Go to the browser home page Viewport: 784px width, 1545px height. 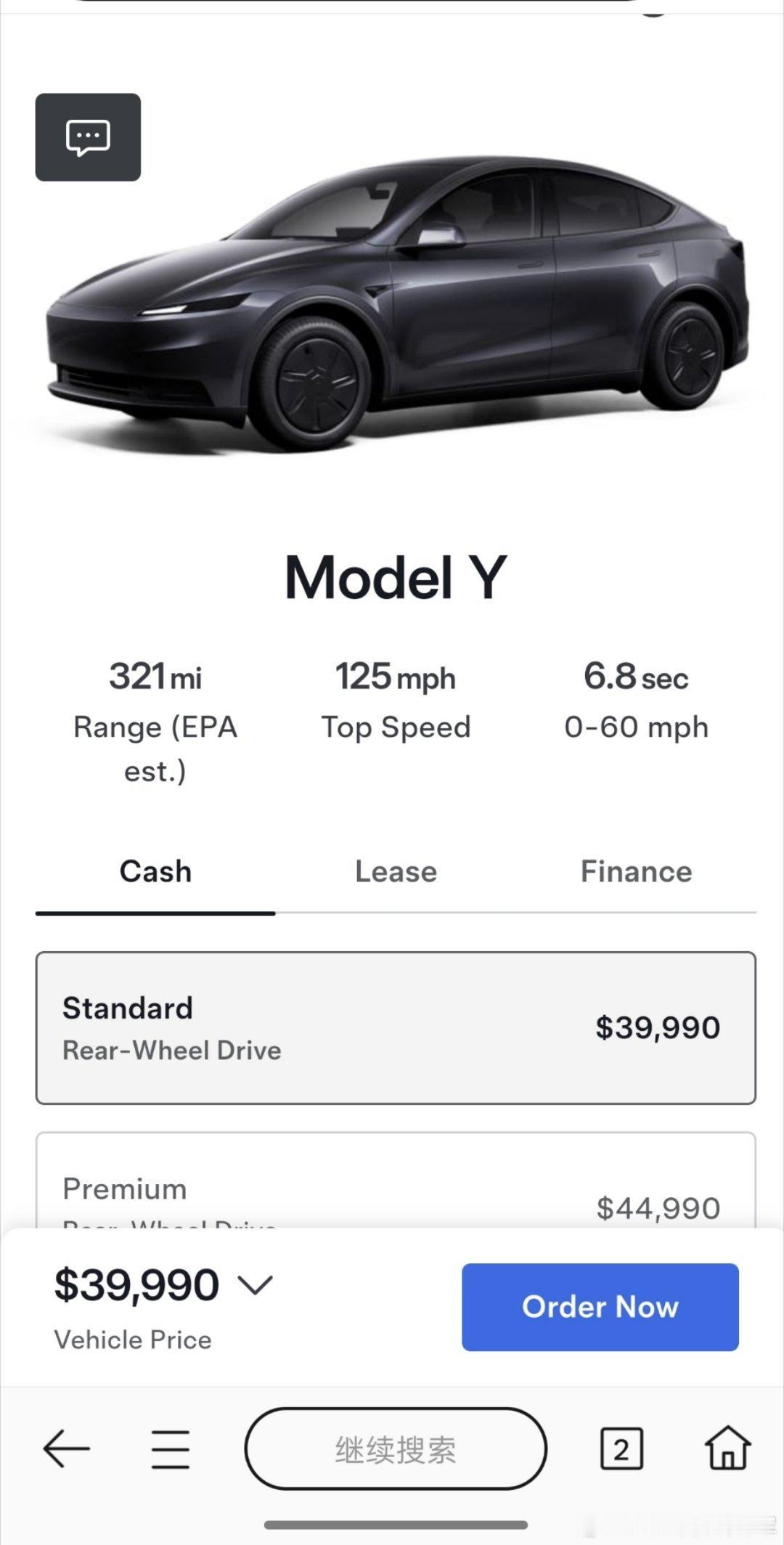pos(728,1448)
